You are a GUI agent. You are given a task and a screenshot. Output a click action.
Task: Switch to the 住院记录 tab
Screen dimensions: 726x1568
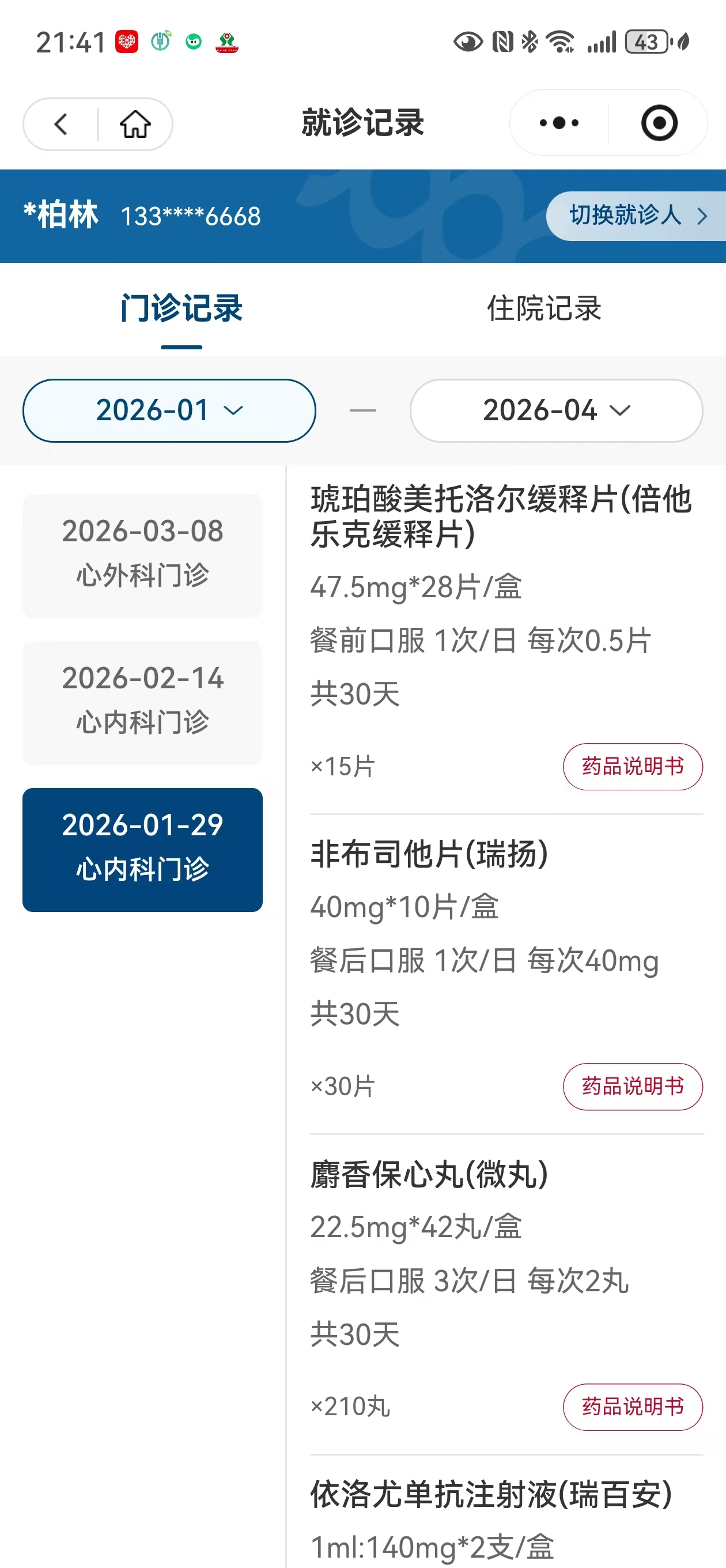(543, 308)
